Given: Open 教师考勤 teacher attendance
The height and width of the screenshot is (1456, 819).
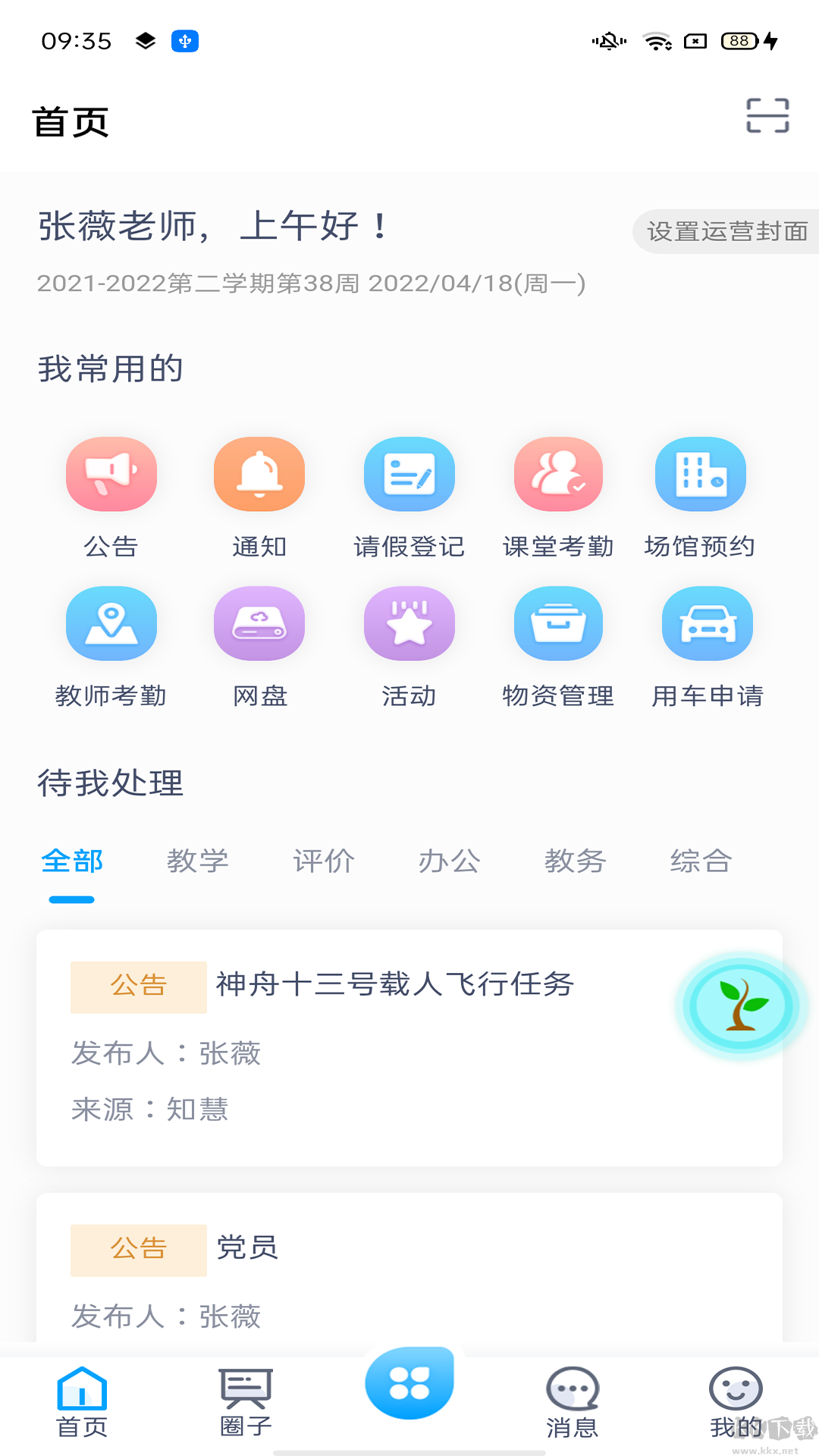Looking at the screenshot, I should (111, 623).
